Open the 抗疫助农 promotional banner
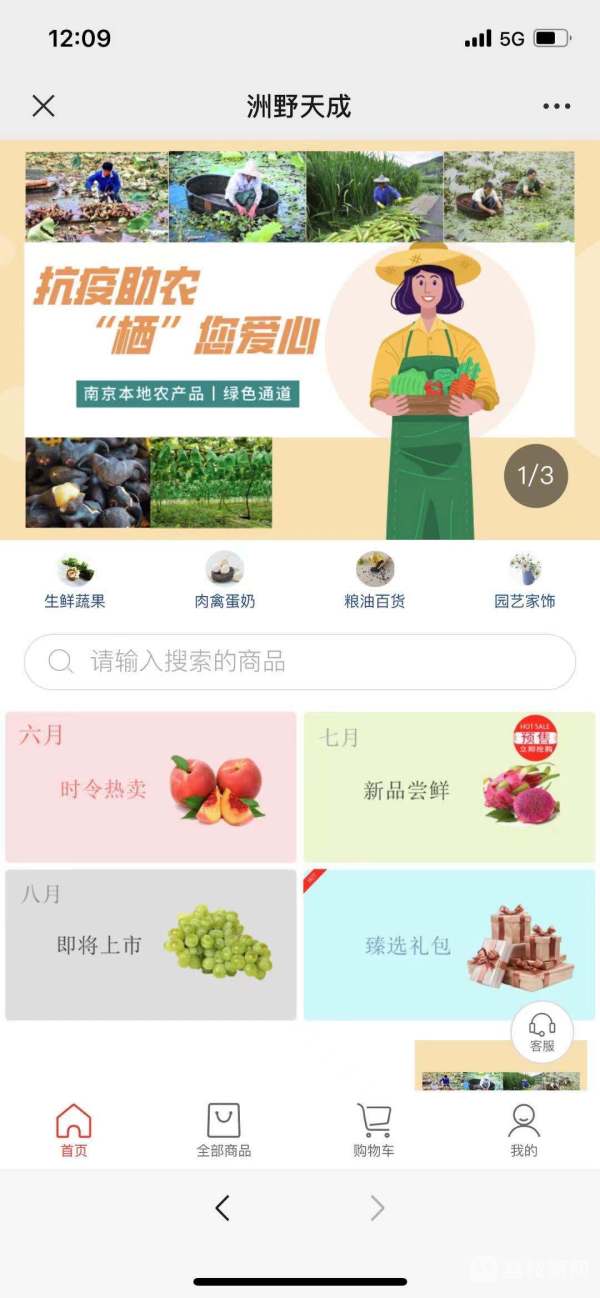600x1298 pixels. pos(300,340)
